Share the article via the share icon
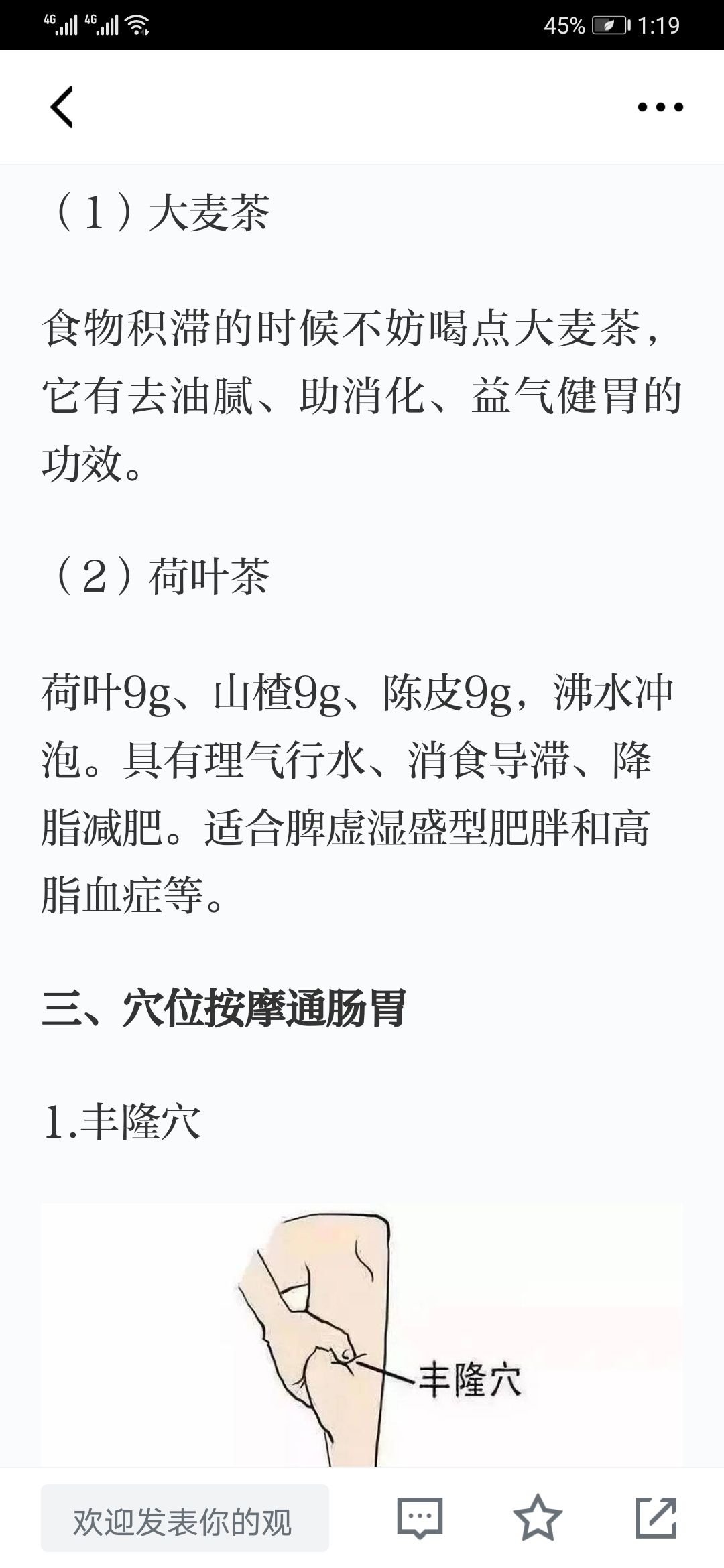This screenshot has width=724, height=1568. pos(656,1517)
